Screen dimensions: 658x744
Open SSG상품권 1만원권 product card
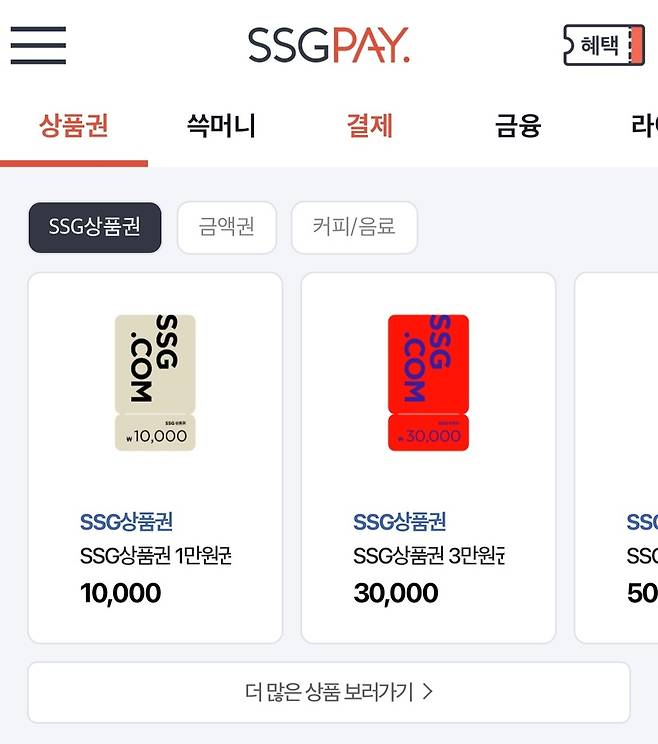pos(155,458)
